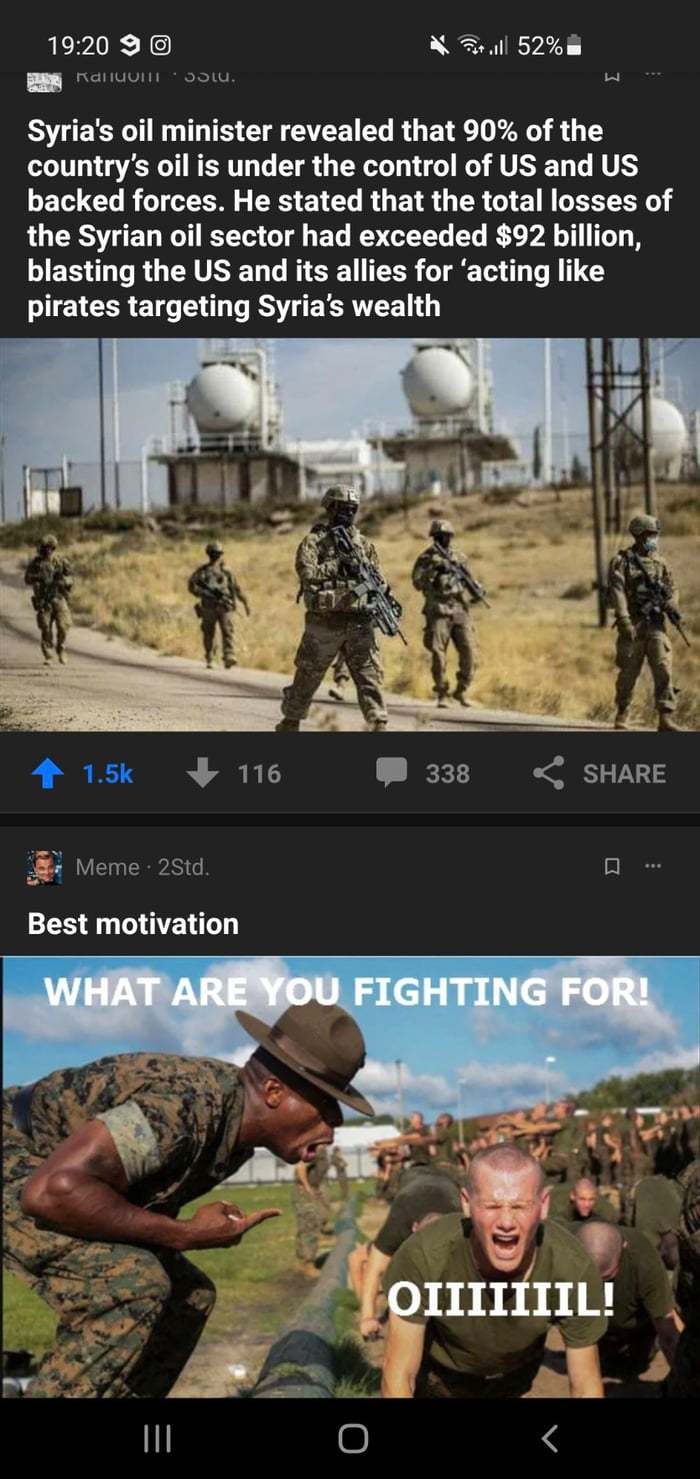The width and height of the screenshot is (700, 1479).
Task: View the Best motivation meme image
Action: click(350, 1175)
